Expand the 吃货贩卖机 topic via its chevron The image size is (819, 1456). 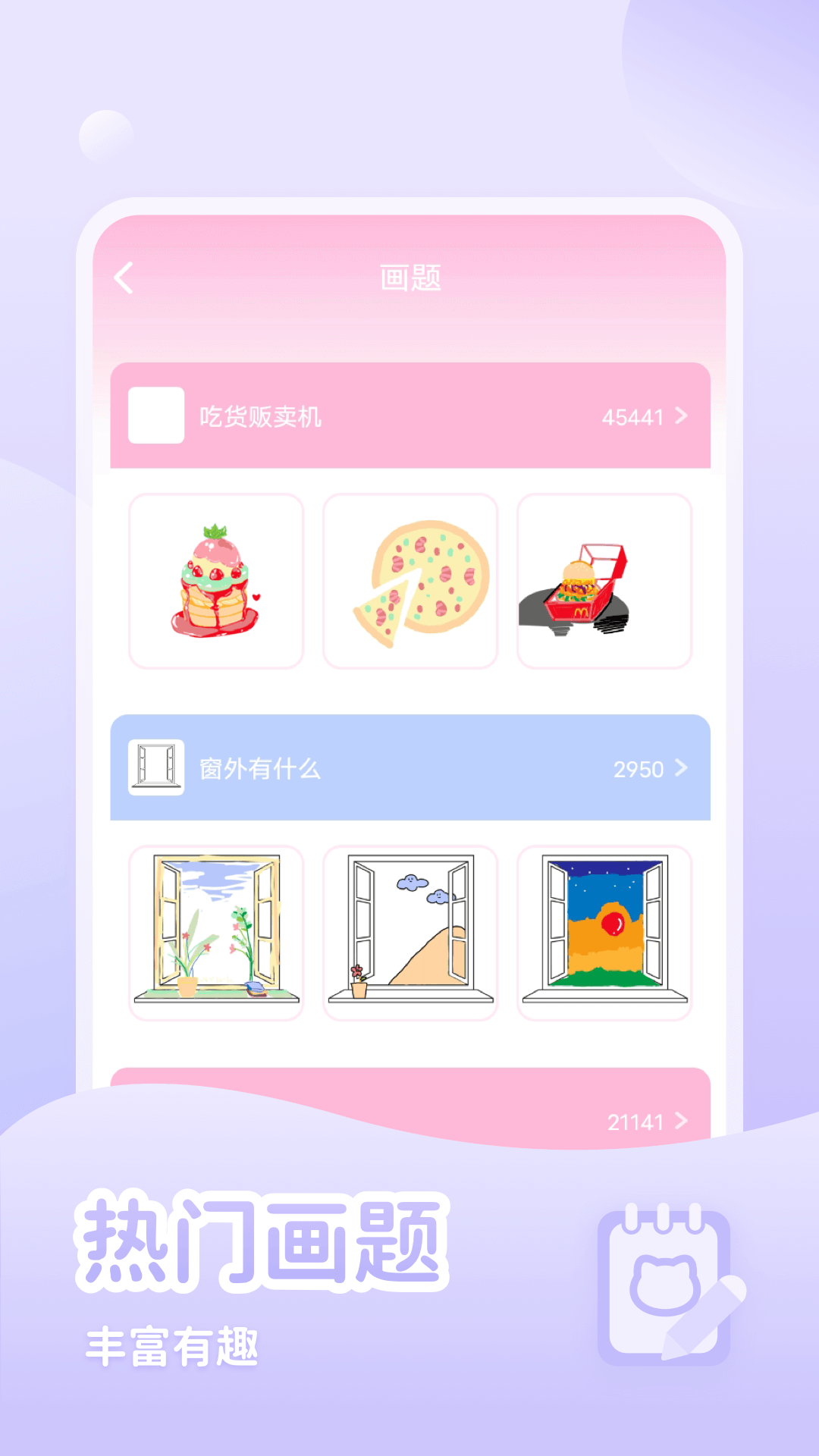[681, 416]
